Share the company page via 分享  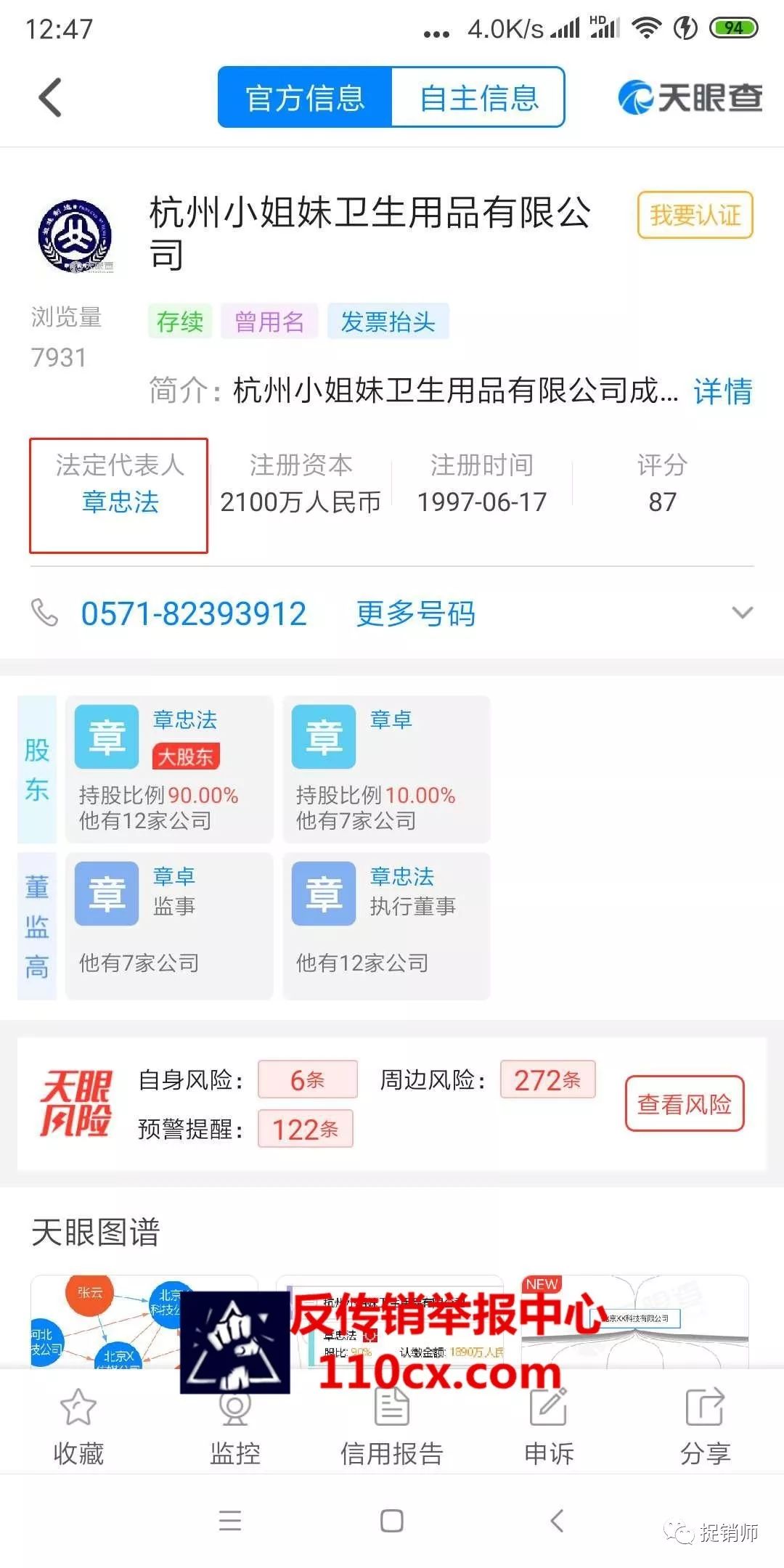coord(705,1426)
